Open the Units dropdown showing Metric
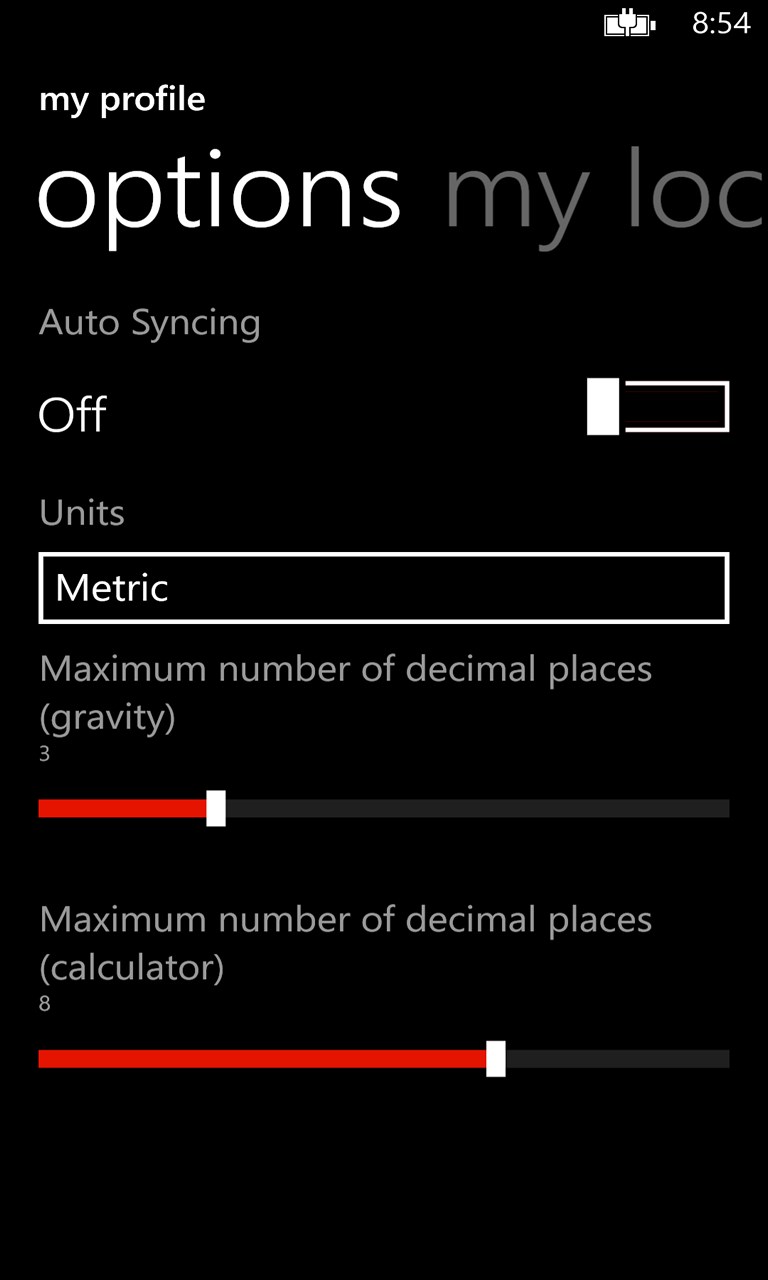The height and width of the screenshot is (1280, 768). (x=383, y=588)
